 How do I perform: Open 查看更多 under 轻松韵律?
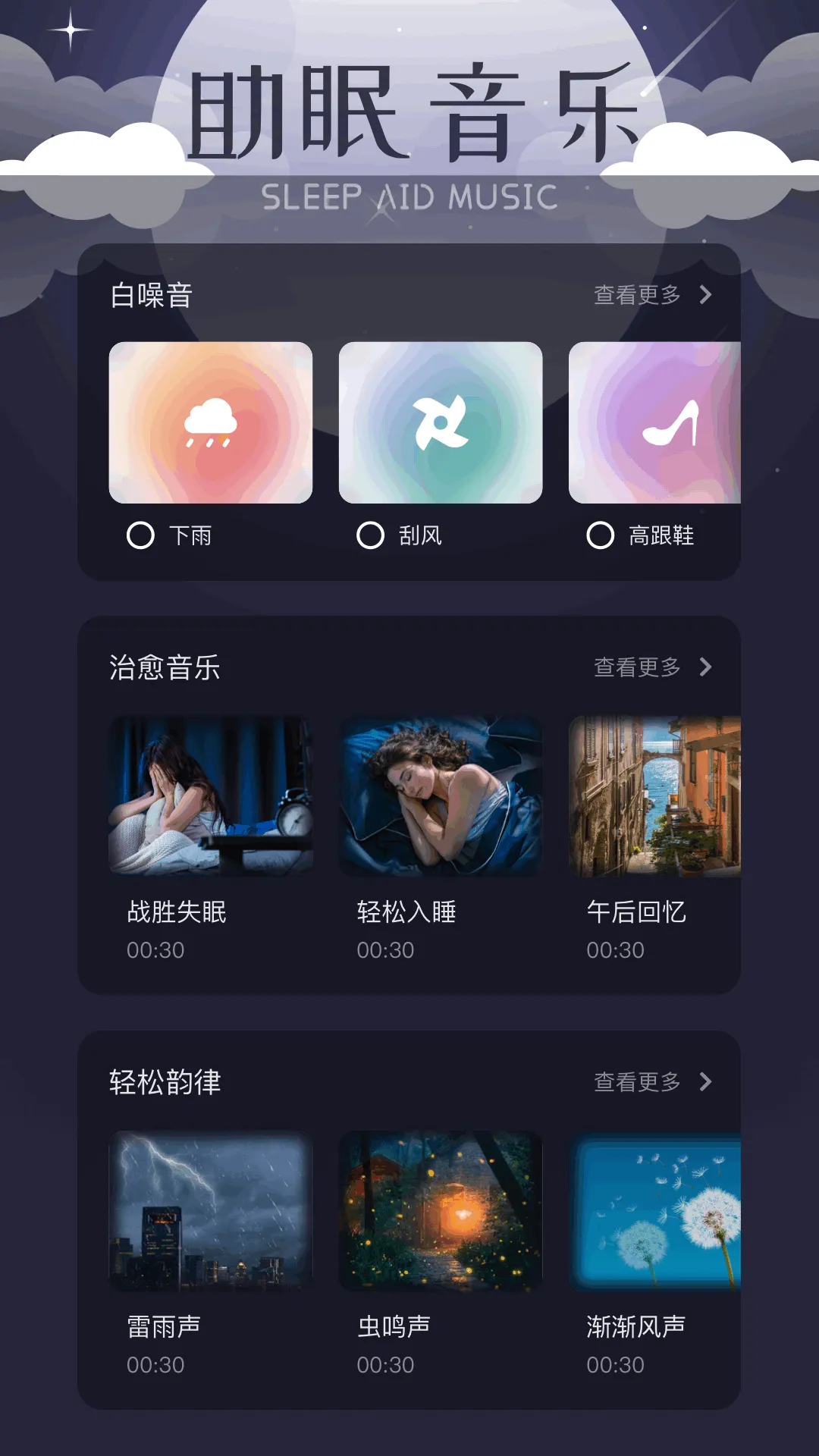coord(639,1084)
